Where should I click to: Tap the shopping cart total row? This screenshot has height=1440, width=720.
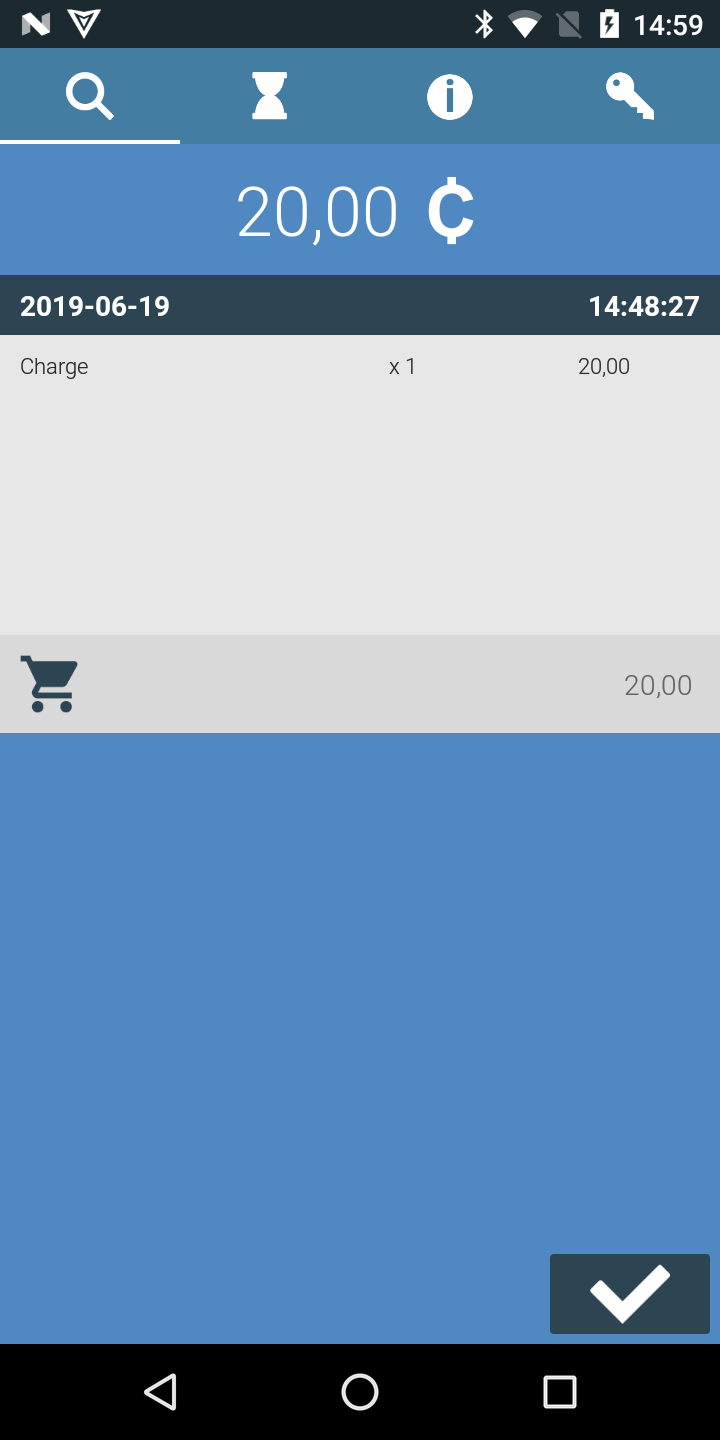click(360, 685)
